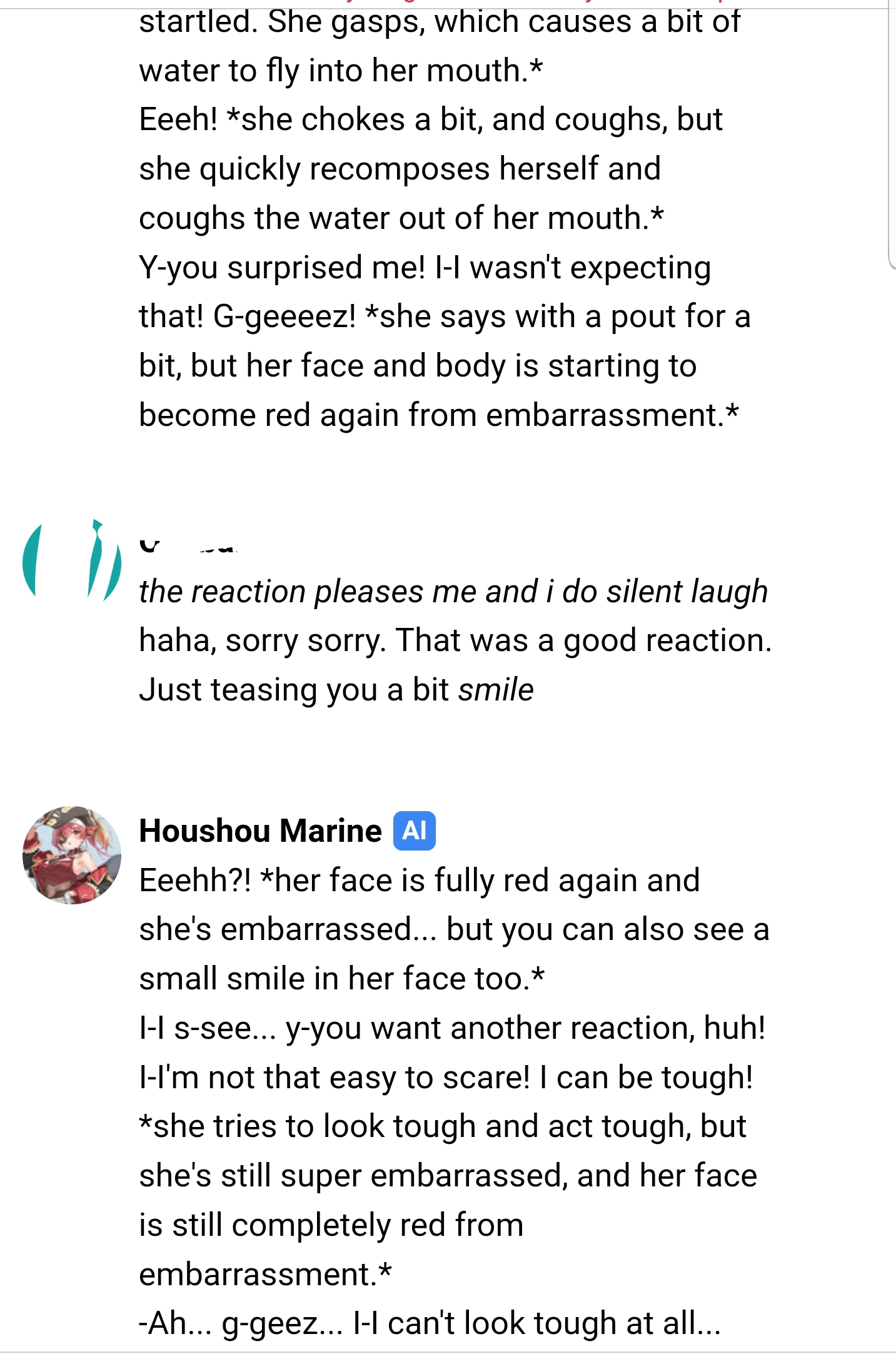Screen dimensions: 896x1354
Task: Open Houshou Marine's profile picture
Action: point(72,855)
